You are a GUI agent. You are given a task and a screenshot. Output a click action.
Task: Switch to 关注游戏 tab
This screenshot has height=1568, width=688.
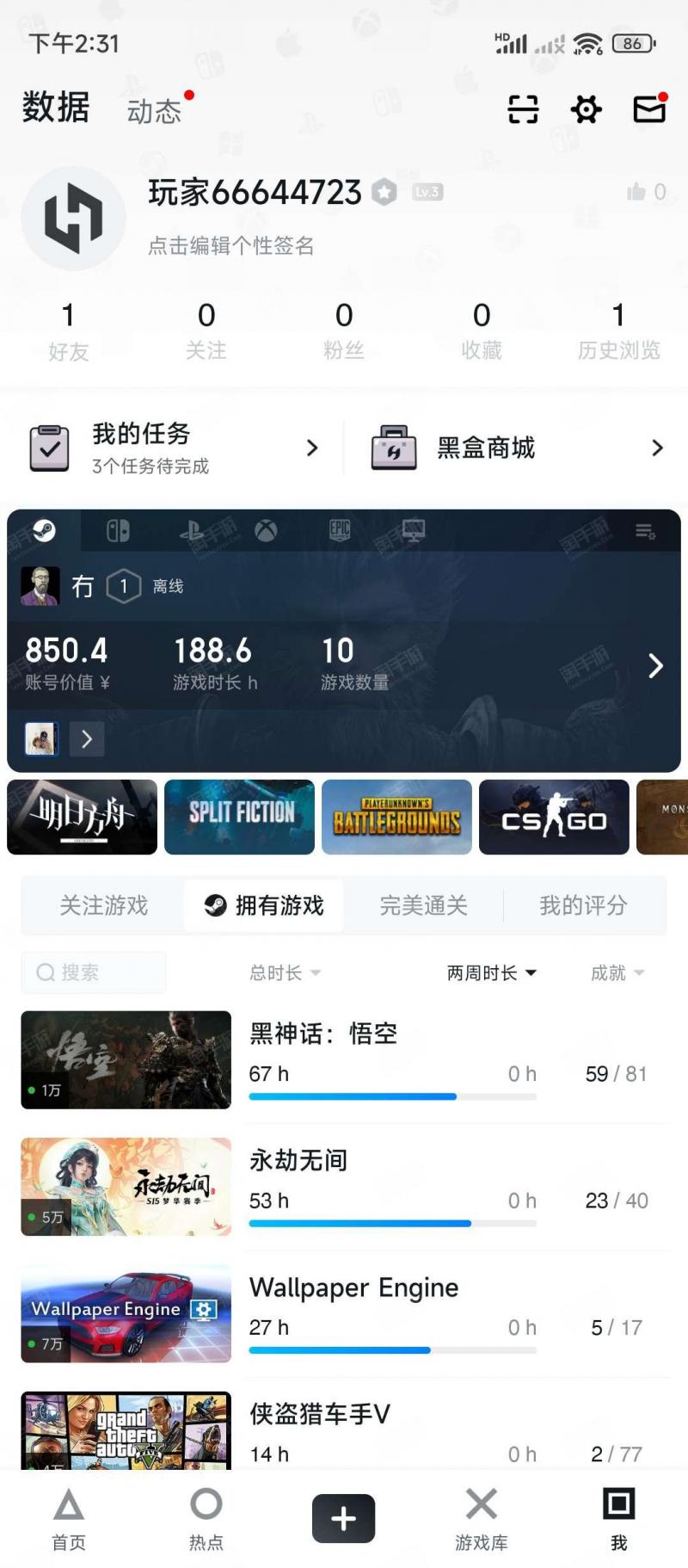103,905
